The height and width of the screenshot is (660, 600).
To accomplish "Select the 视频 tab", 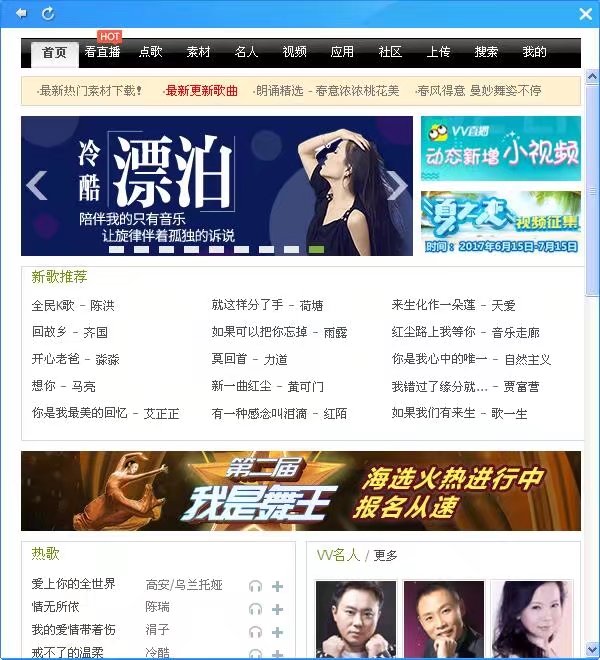I will pos(294,52).
